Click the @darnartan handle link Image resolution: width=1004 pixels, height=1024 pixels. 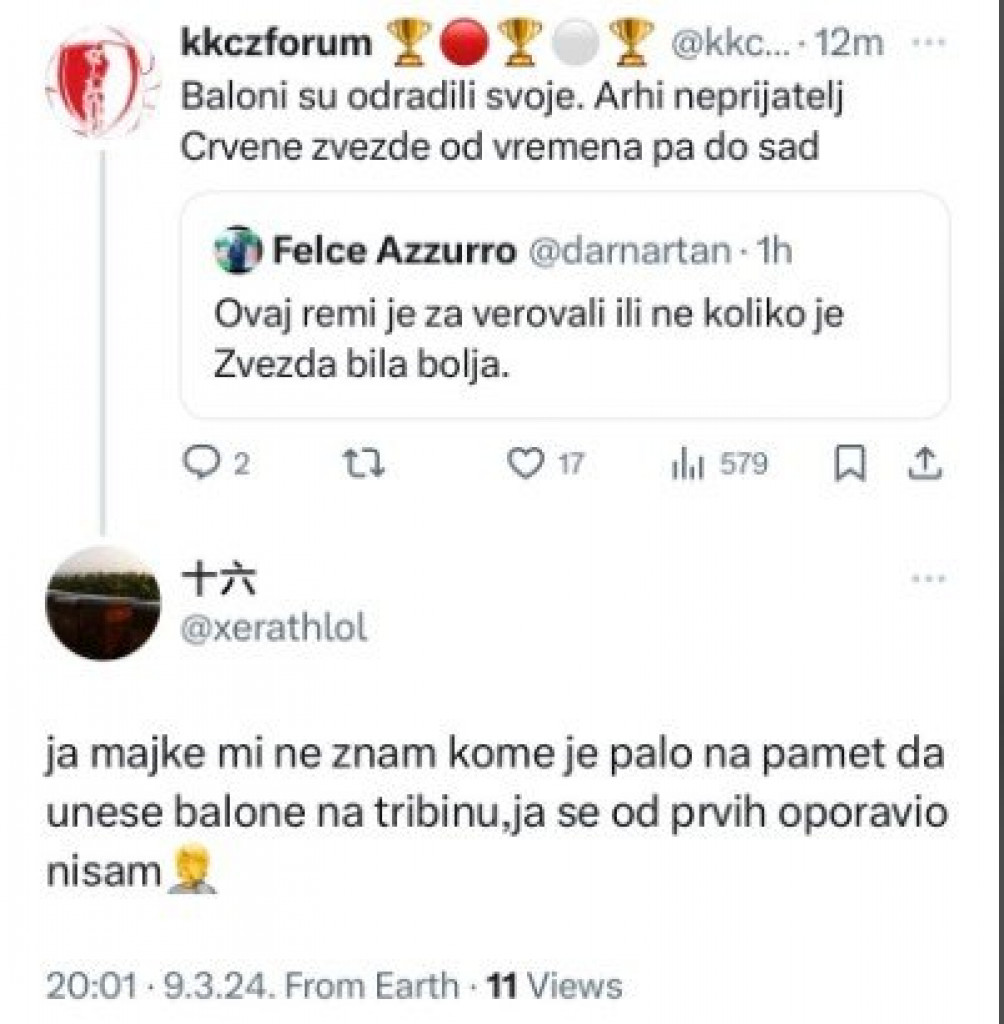[633, 250]
